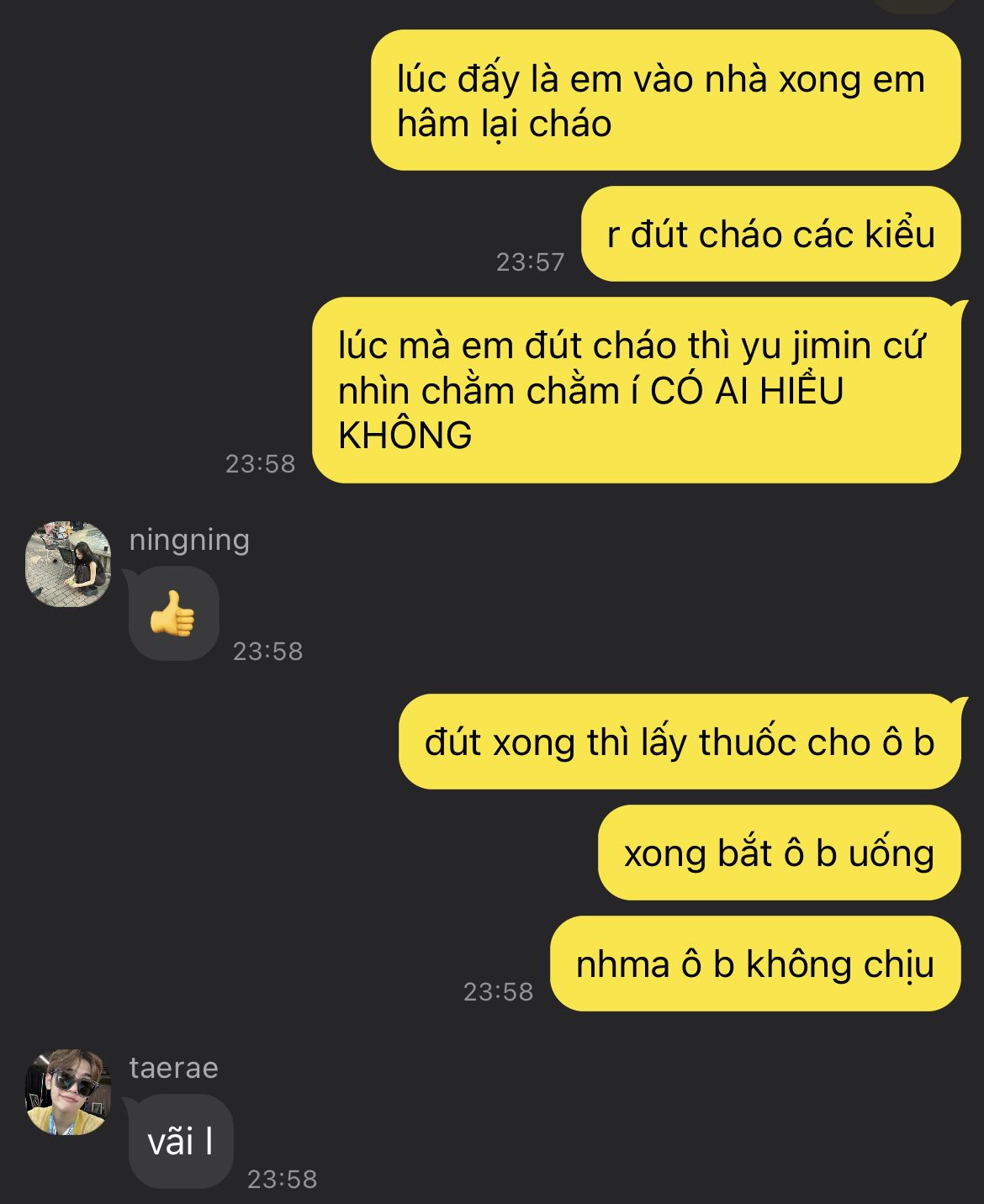This screenshot has width=984, height=1204.
Task: Open ningning's profile picture
Action: pos(68,564)
